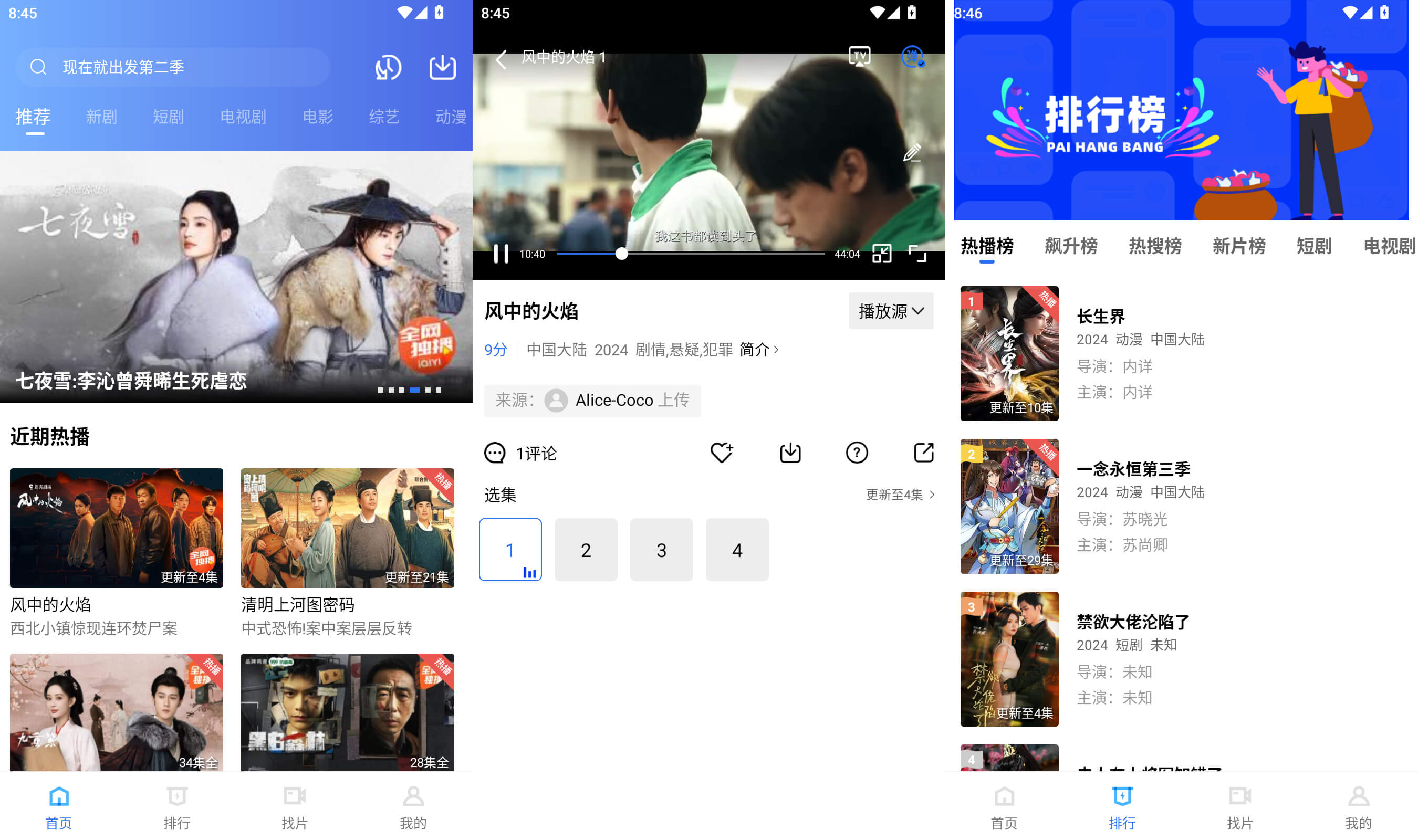1418x840 pixels.
Task: Open the 1评论 comments
Action: coord(521,453)
